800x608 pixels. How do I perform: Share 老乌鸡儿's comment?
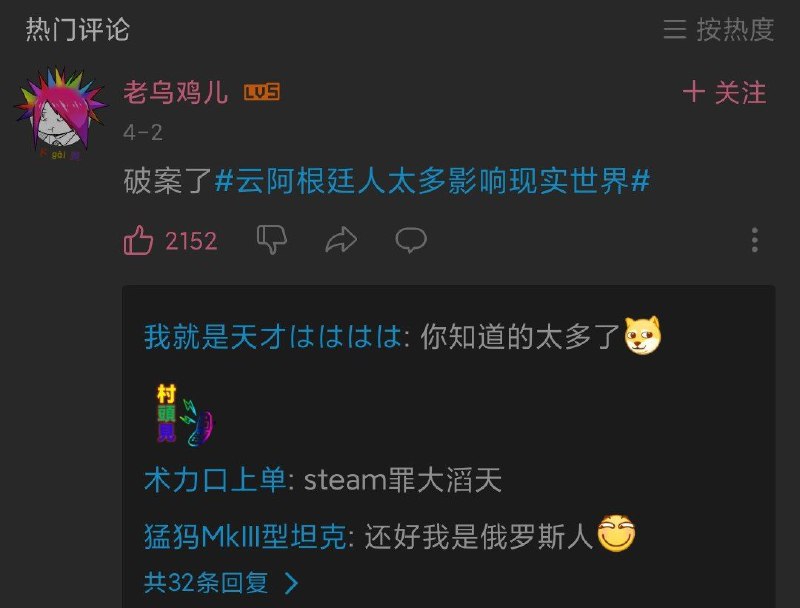tap(342, 240)
